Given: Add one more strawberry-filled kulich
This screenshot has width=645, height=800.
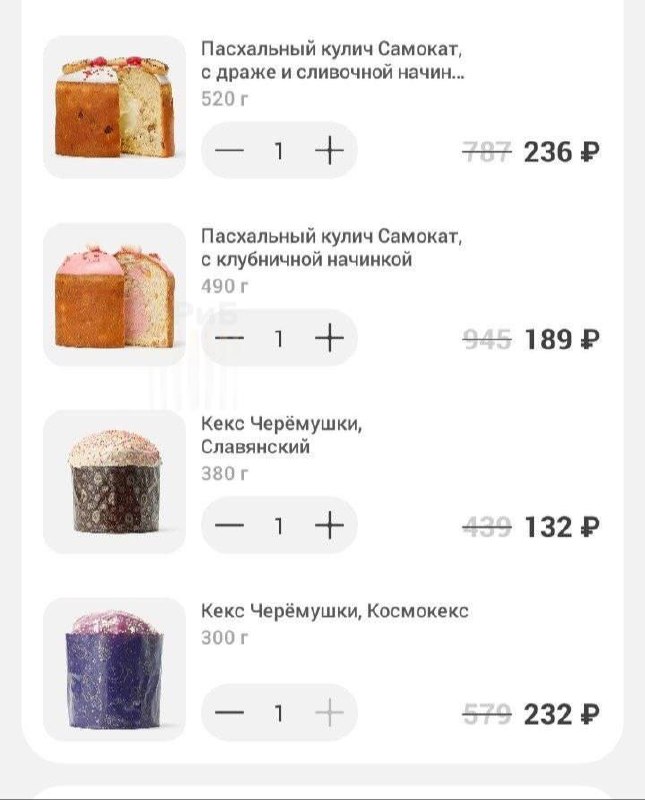Looking at the screenshot, I should tap(329, 339).
